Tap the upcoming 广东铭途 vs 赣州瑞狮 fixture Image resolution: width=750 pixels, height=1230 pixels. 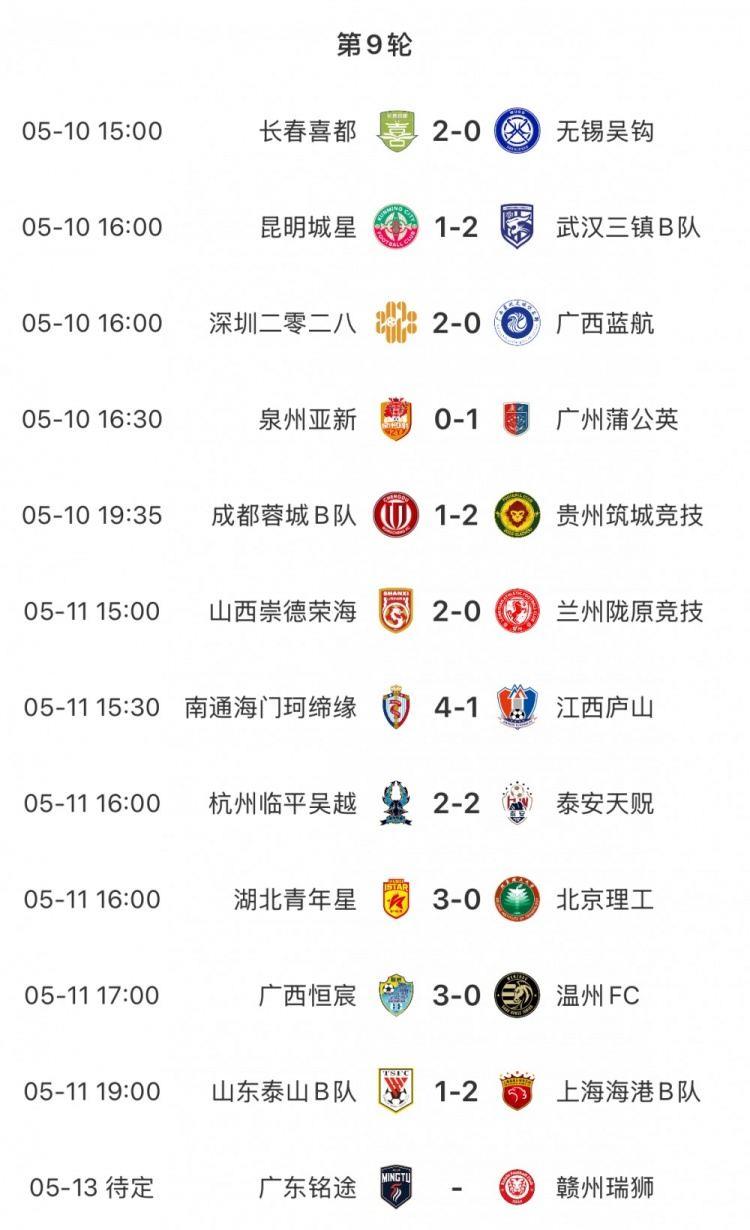pos(456,1187)
